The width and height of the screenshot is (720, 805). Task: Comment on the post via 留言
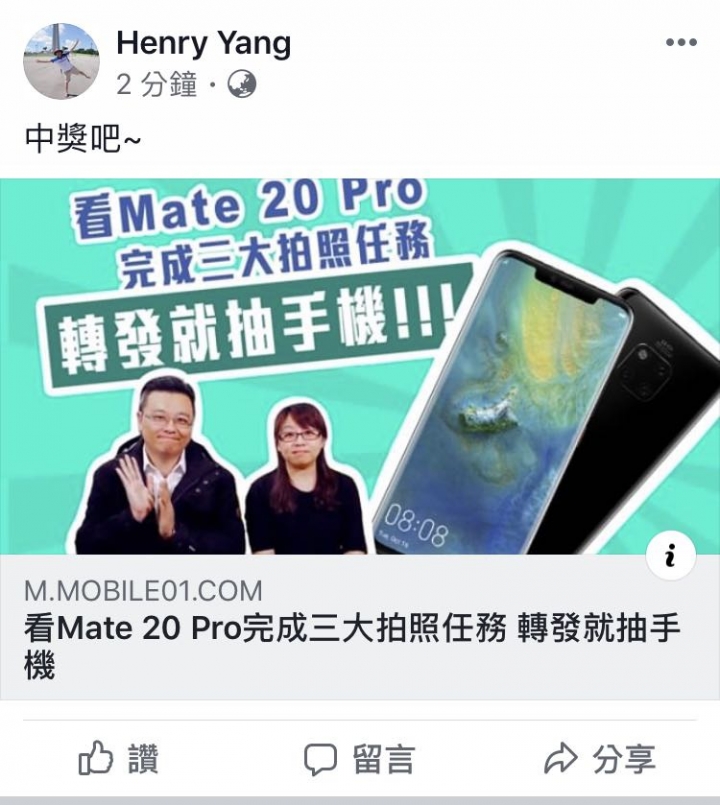pos(359,759)
